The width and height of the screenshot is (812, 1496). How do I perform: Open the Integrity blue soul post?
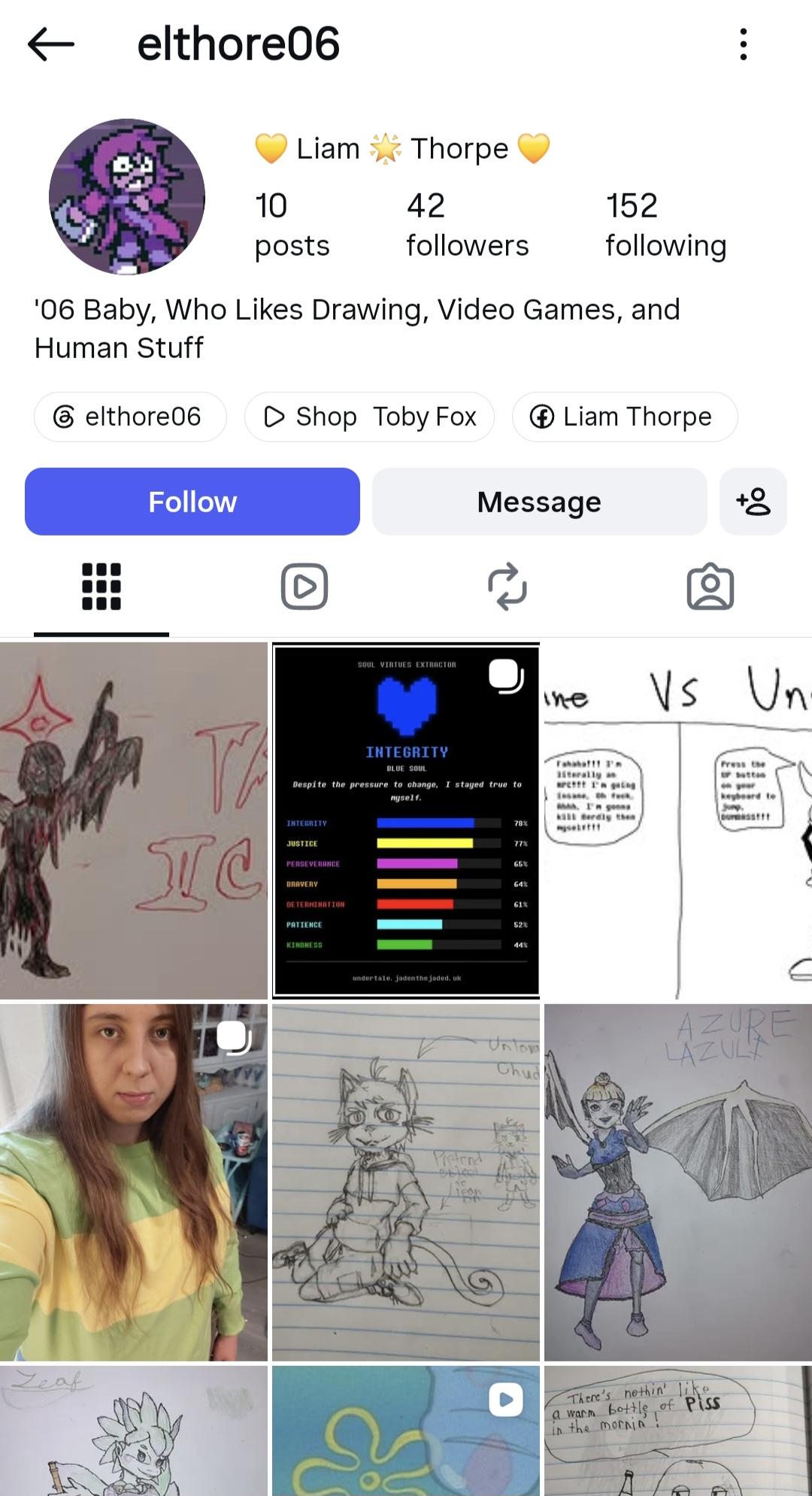click(x=406, y=821)
